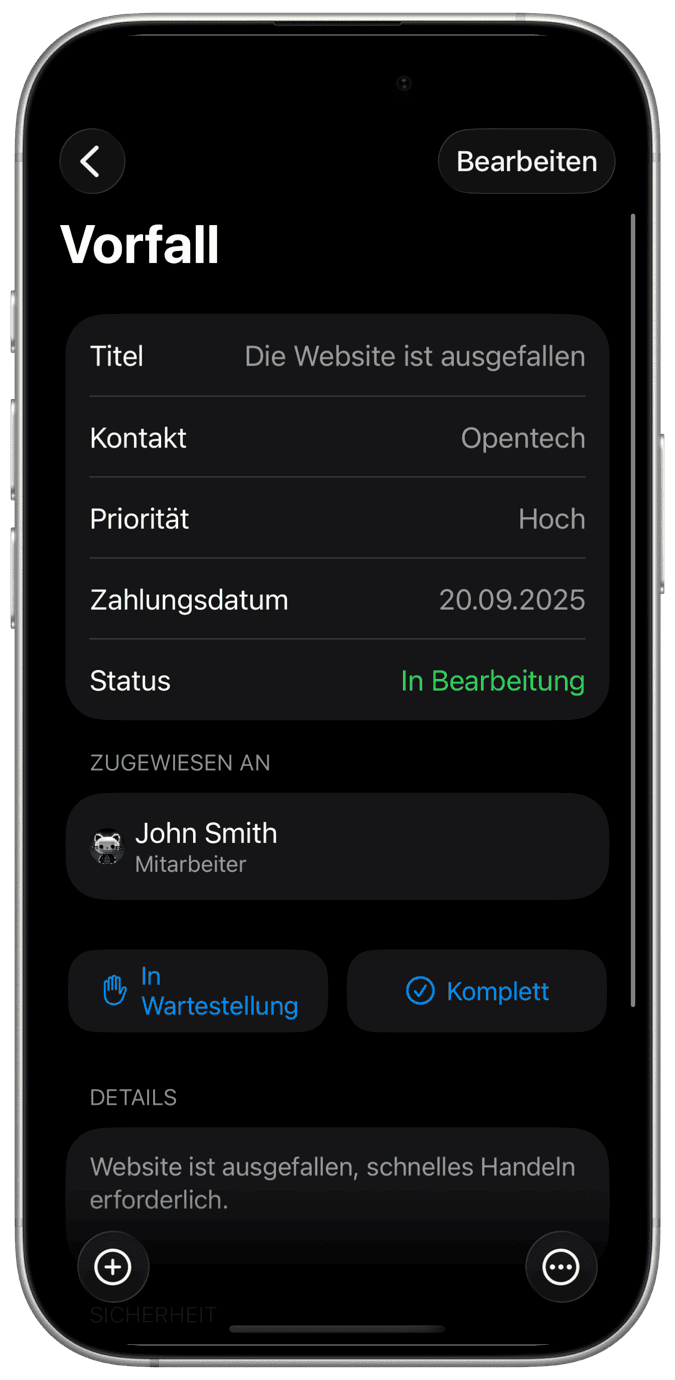Image resolution: width=675 pixels, height=1380 pixels.
Task: Open the John Smith assignee card
Action: pos(337,846)
